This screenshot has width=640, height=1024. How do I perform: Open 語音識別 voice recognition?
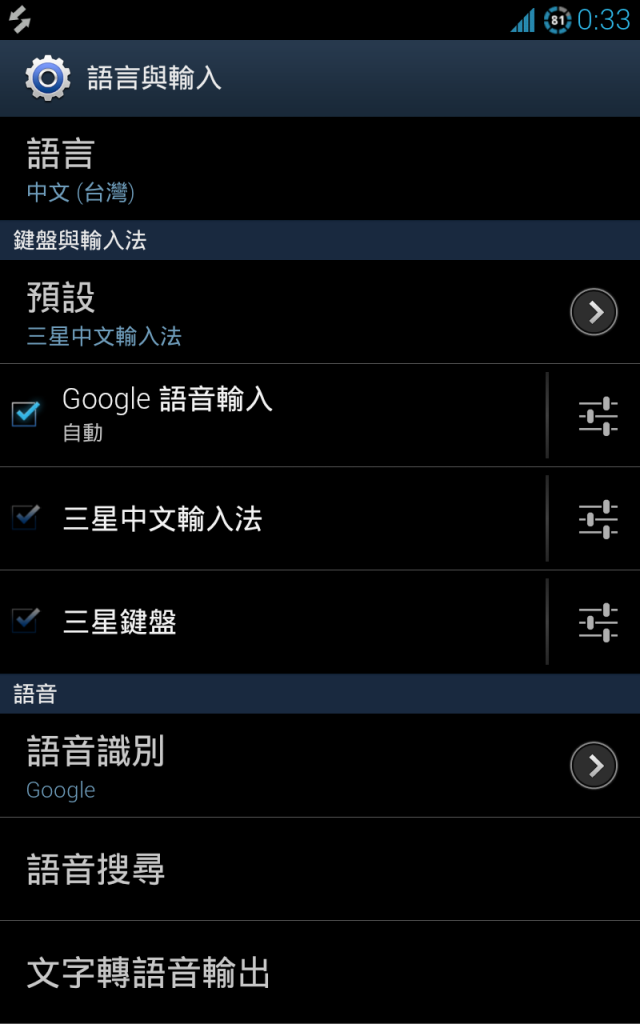click(x=300, y=766)
